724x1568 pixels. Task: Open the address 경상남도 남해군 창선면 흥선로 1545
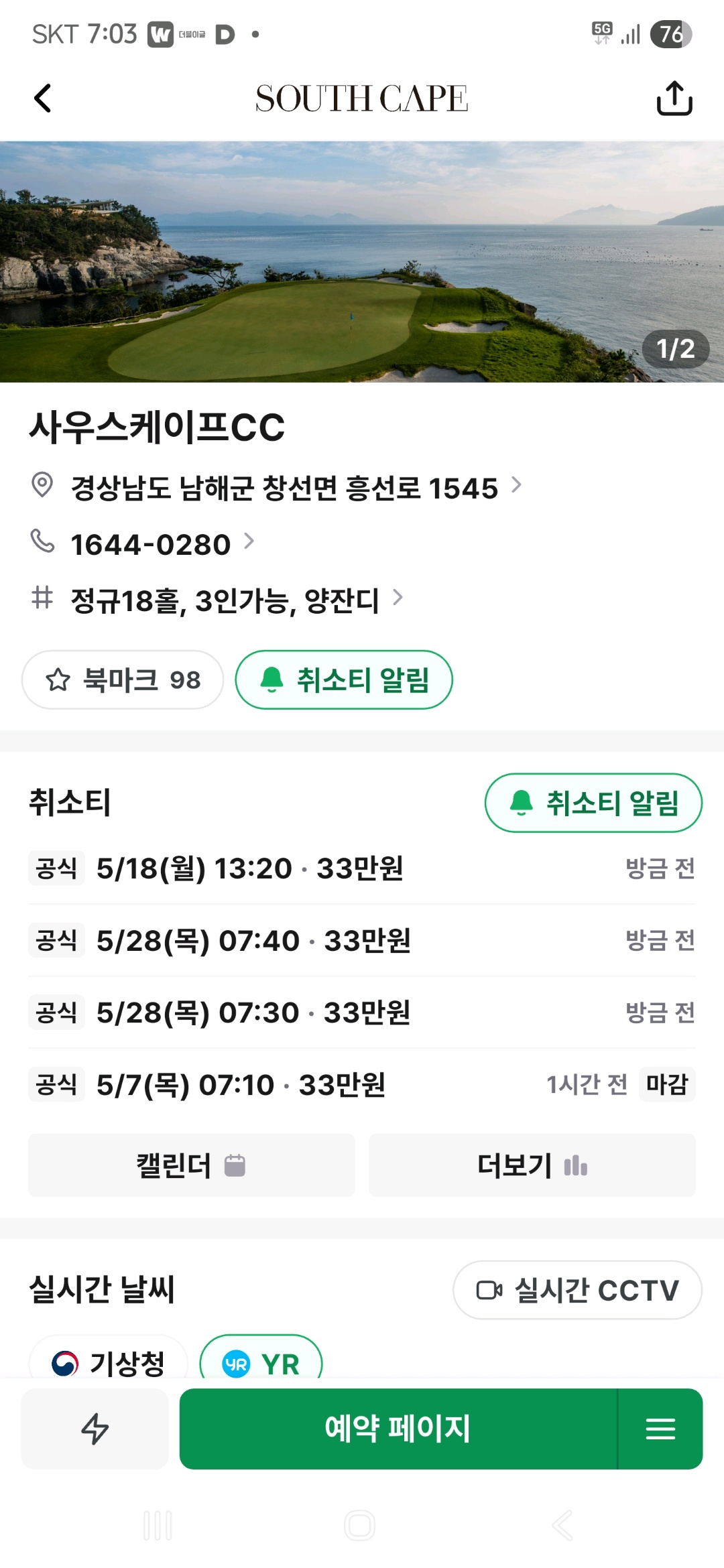(x=285, y=488)
